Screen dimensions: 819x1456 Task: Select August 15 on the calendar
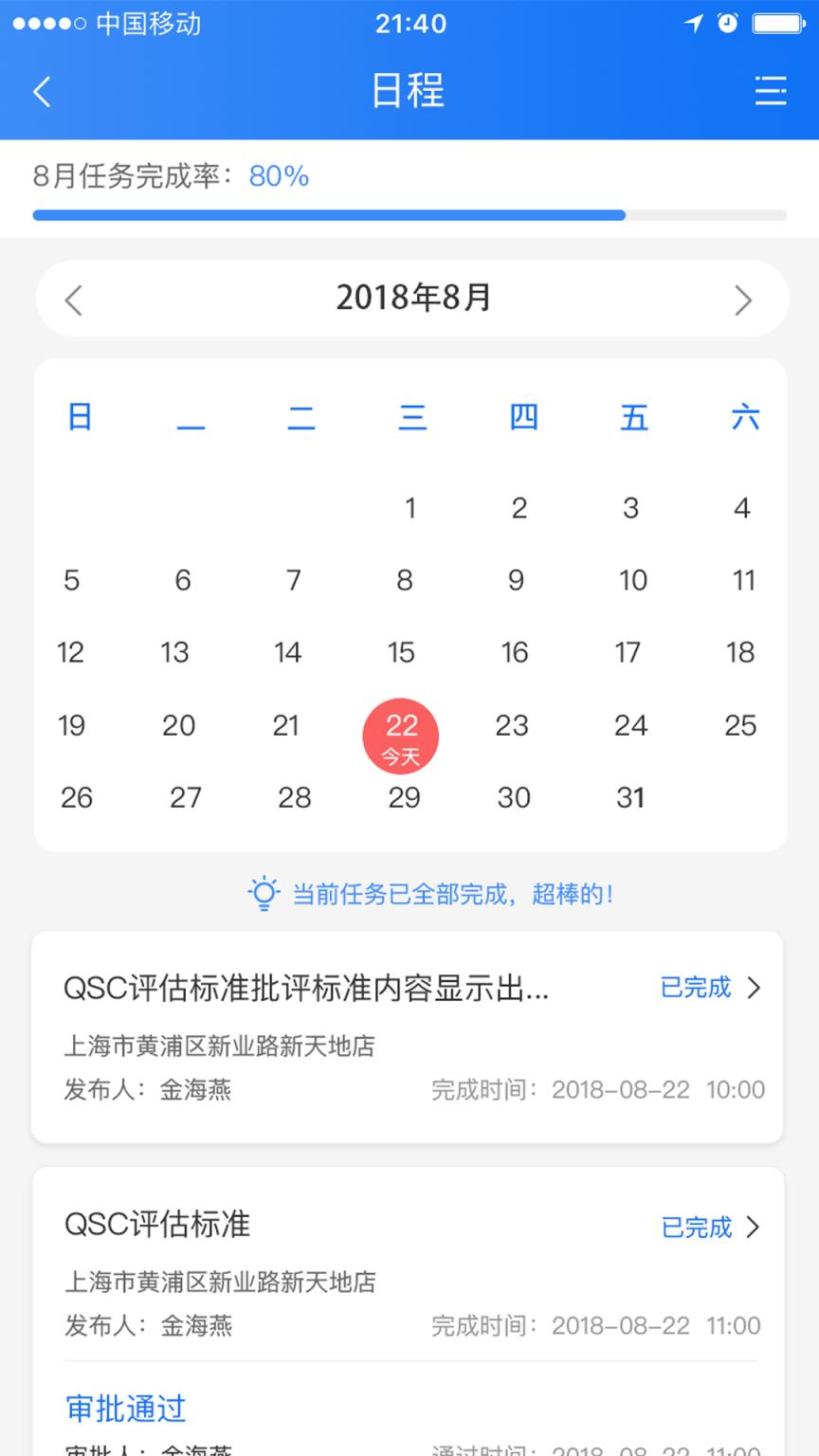point(401,652)
